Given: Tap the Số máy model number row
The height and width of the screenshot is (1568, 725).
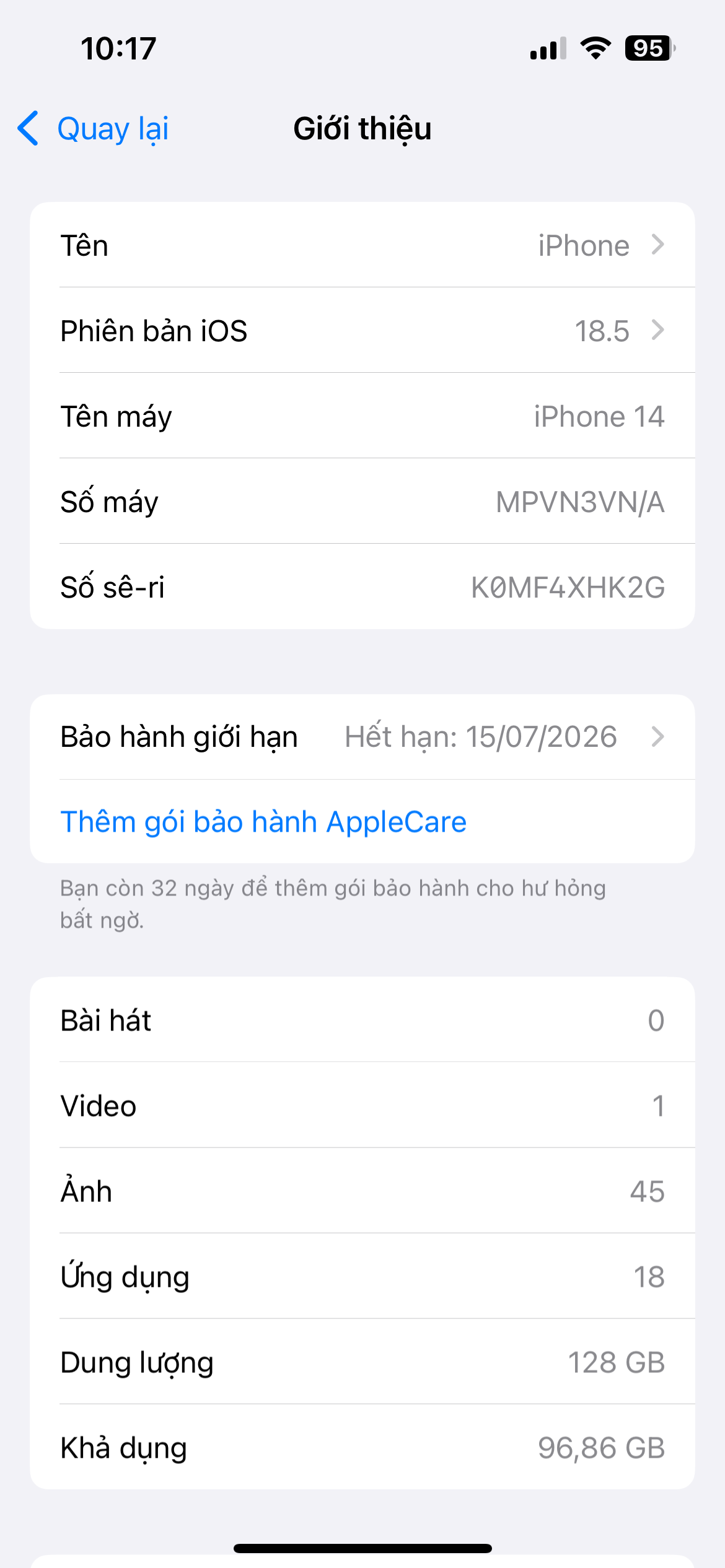Looking at the screenshot, I should [x=362, y=502].
